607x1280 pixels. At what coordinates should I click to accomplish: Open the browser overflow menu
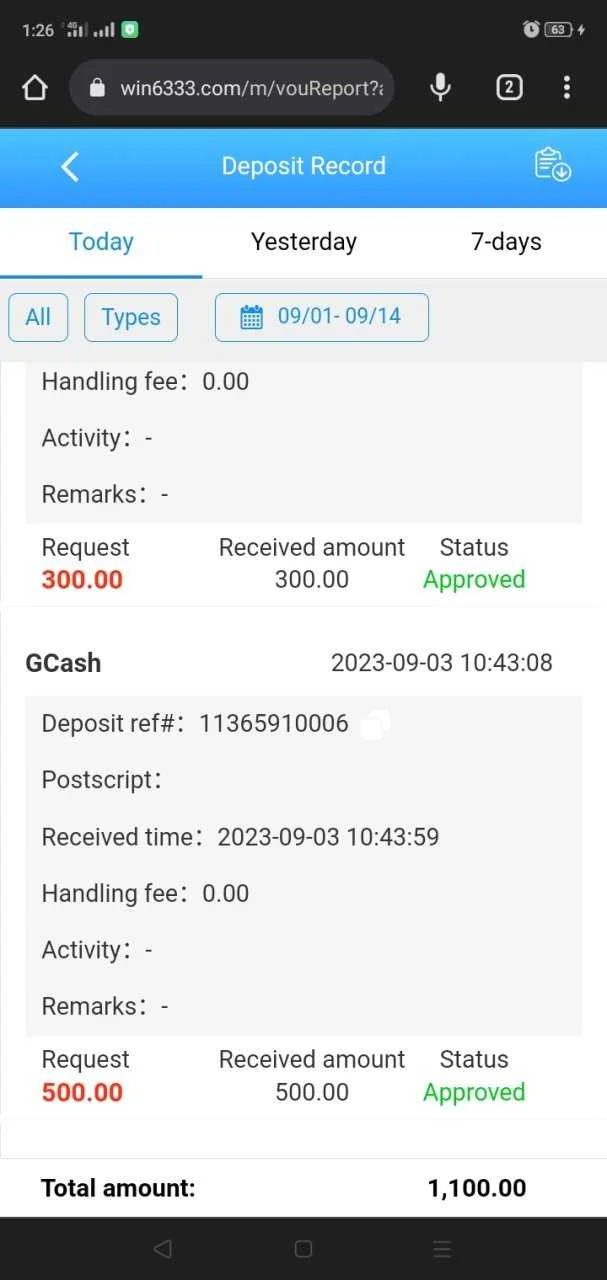point(567,88)
